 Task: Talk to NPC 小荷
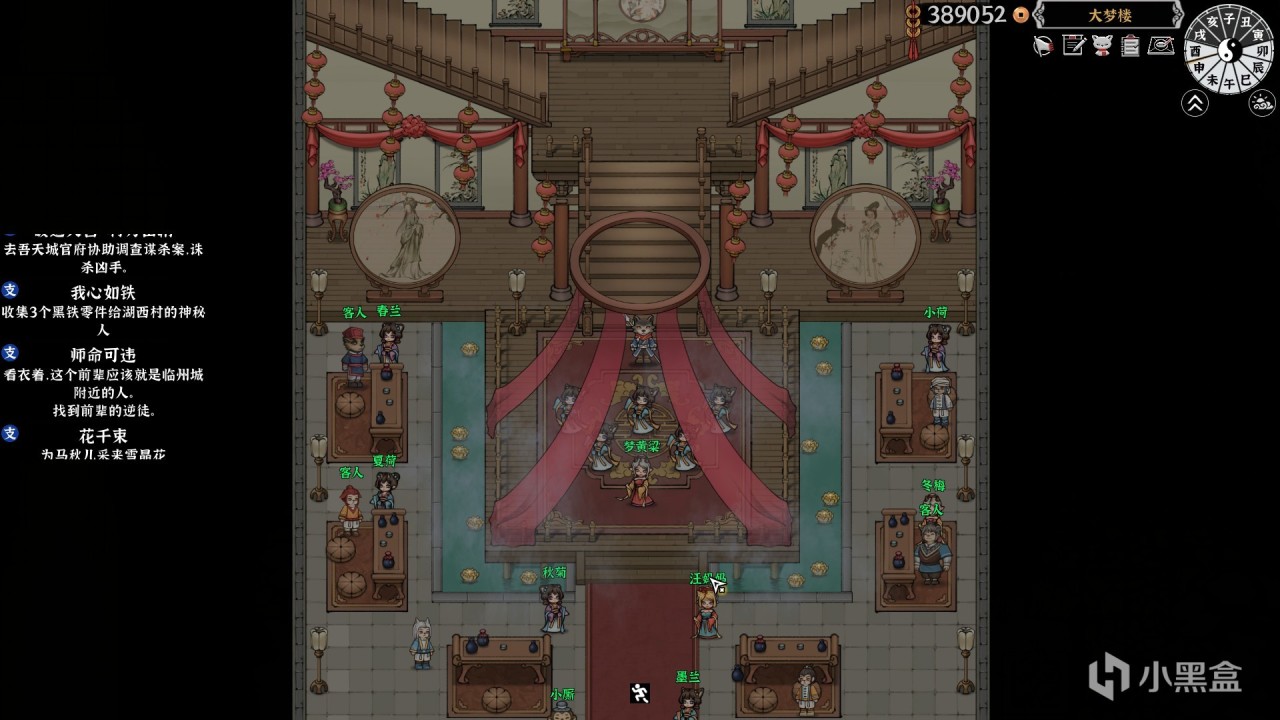[x=936, y=347]
